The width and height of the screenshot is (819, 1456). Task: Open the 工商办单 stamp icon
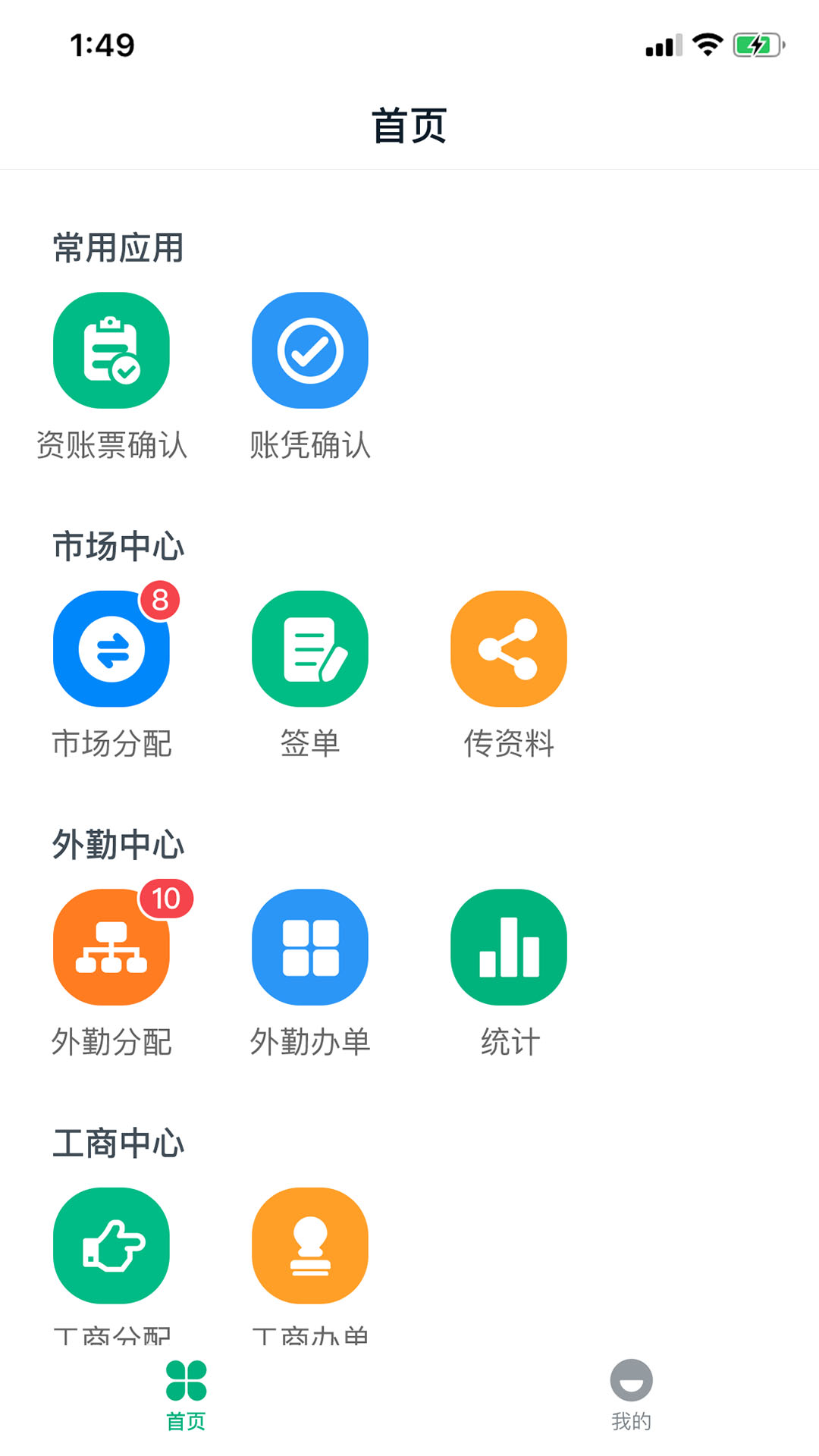point(309,1246)
